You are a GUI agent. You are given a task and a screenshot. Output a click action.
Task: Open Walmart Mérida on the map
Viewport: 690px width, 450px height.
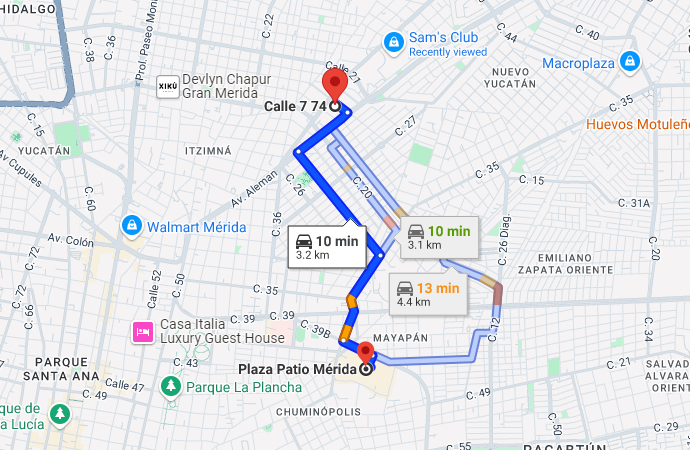click(x=132, y=226)
